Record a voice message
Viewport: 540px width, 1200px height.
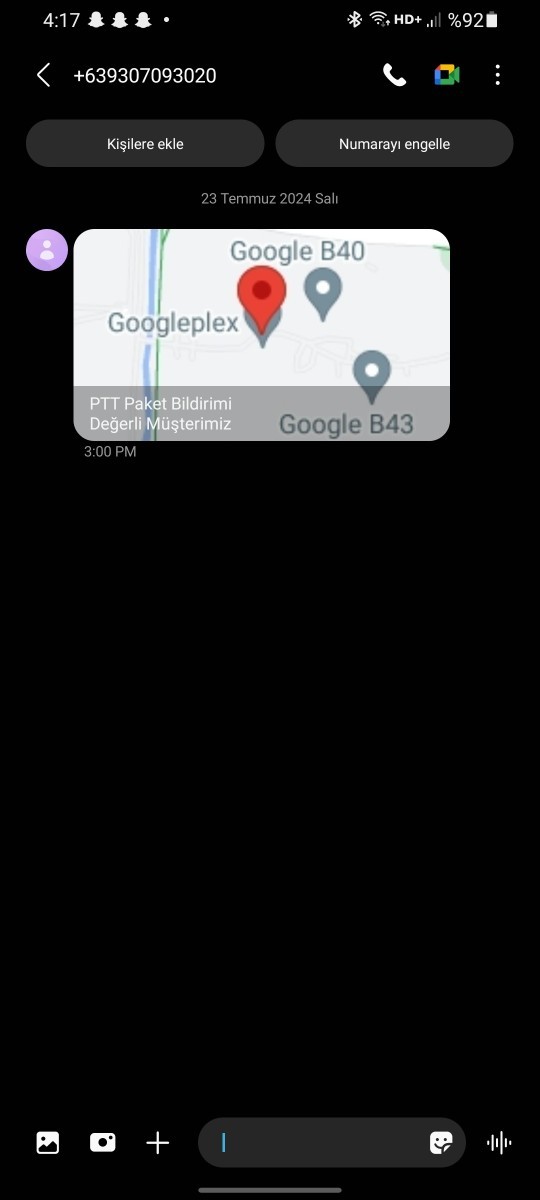(499, 1143)
